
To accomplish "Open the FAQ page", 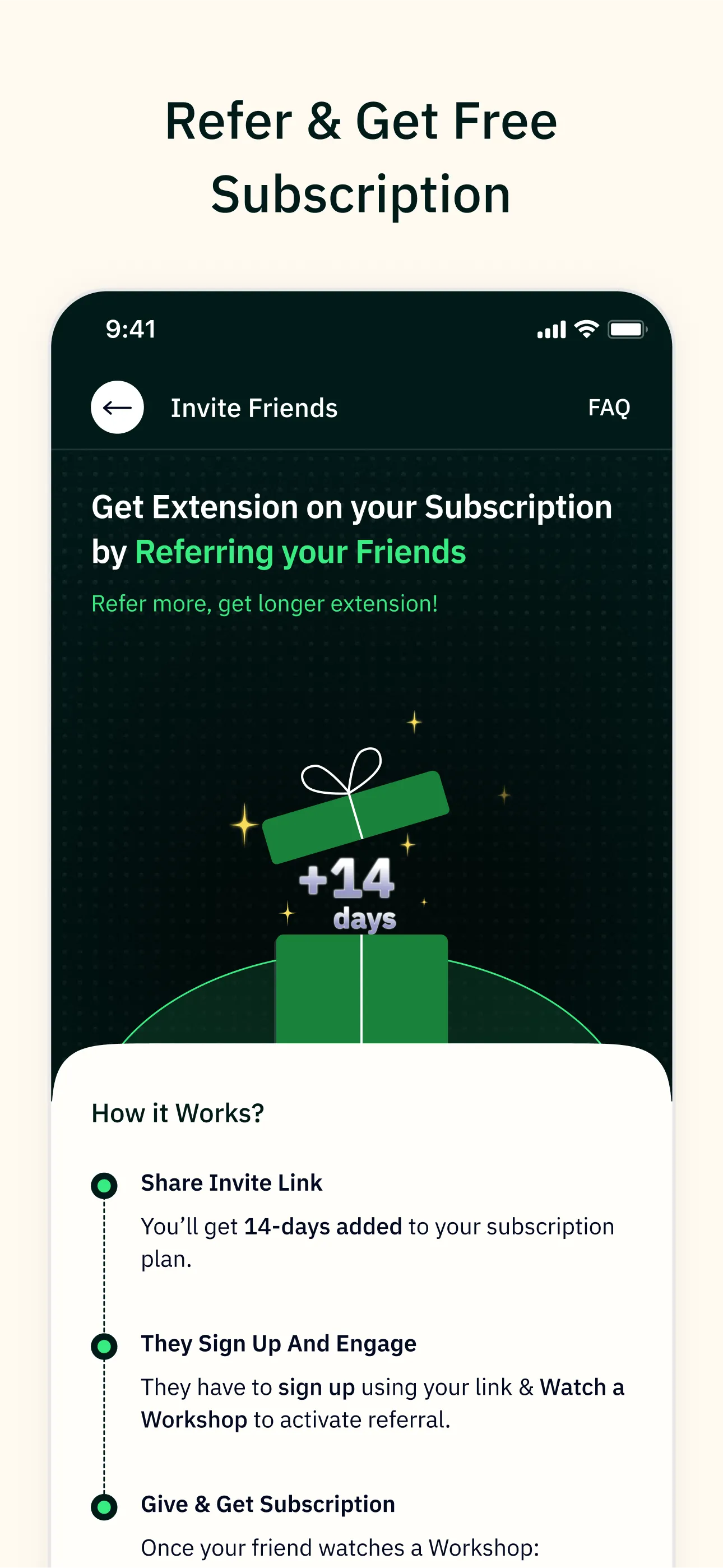I will point(609,408).
